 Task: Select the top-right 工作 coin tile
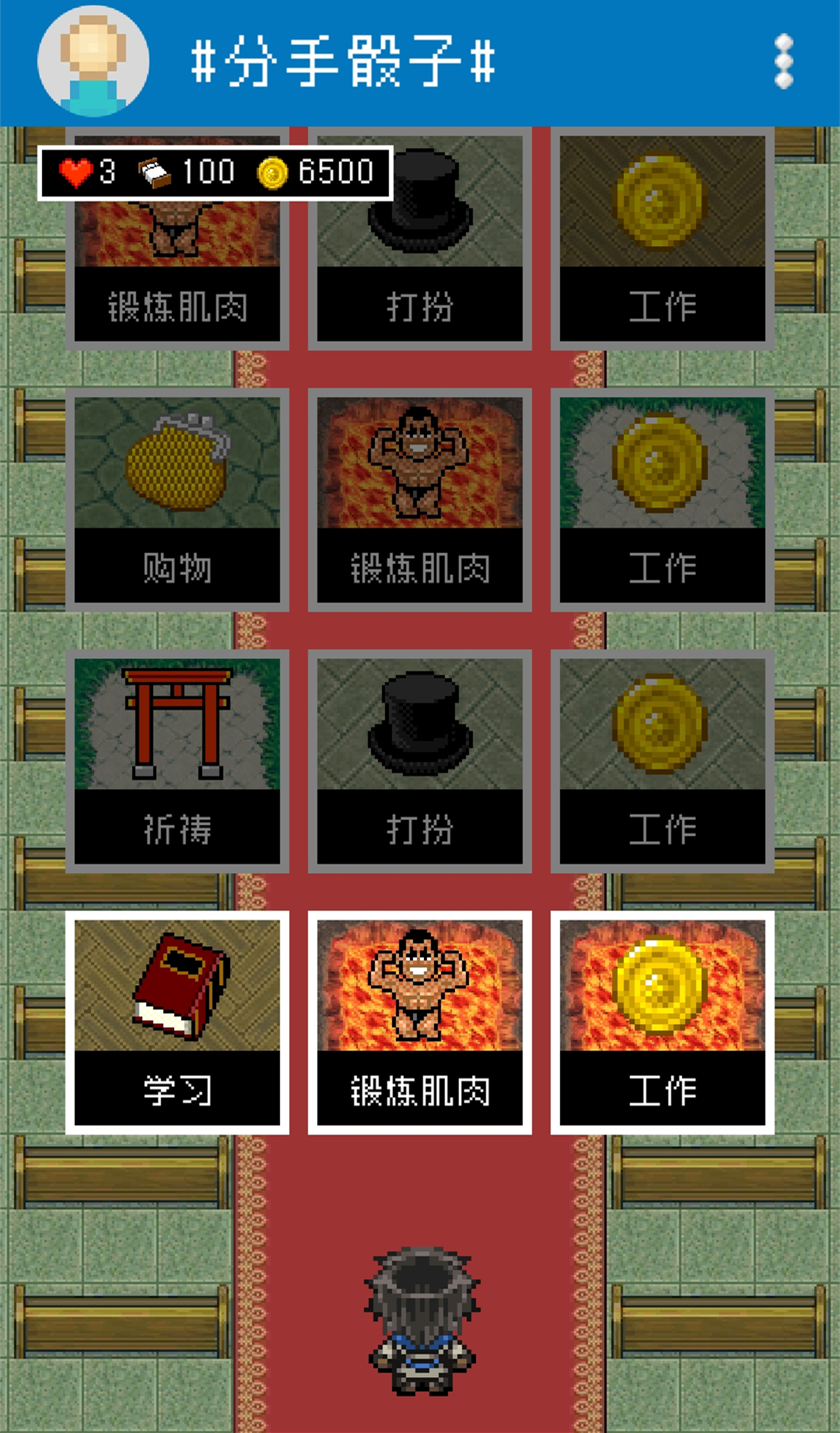pos(663,237)
